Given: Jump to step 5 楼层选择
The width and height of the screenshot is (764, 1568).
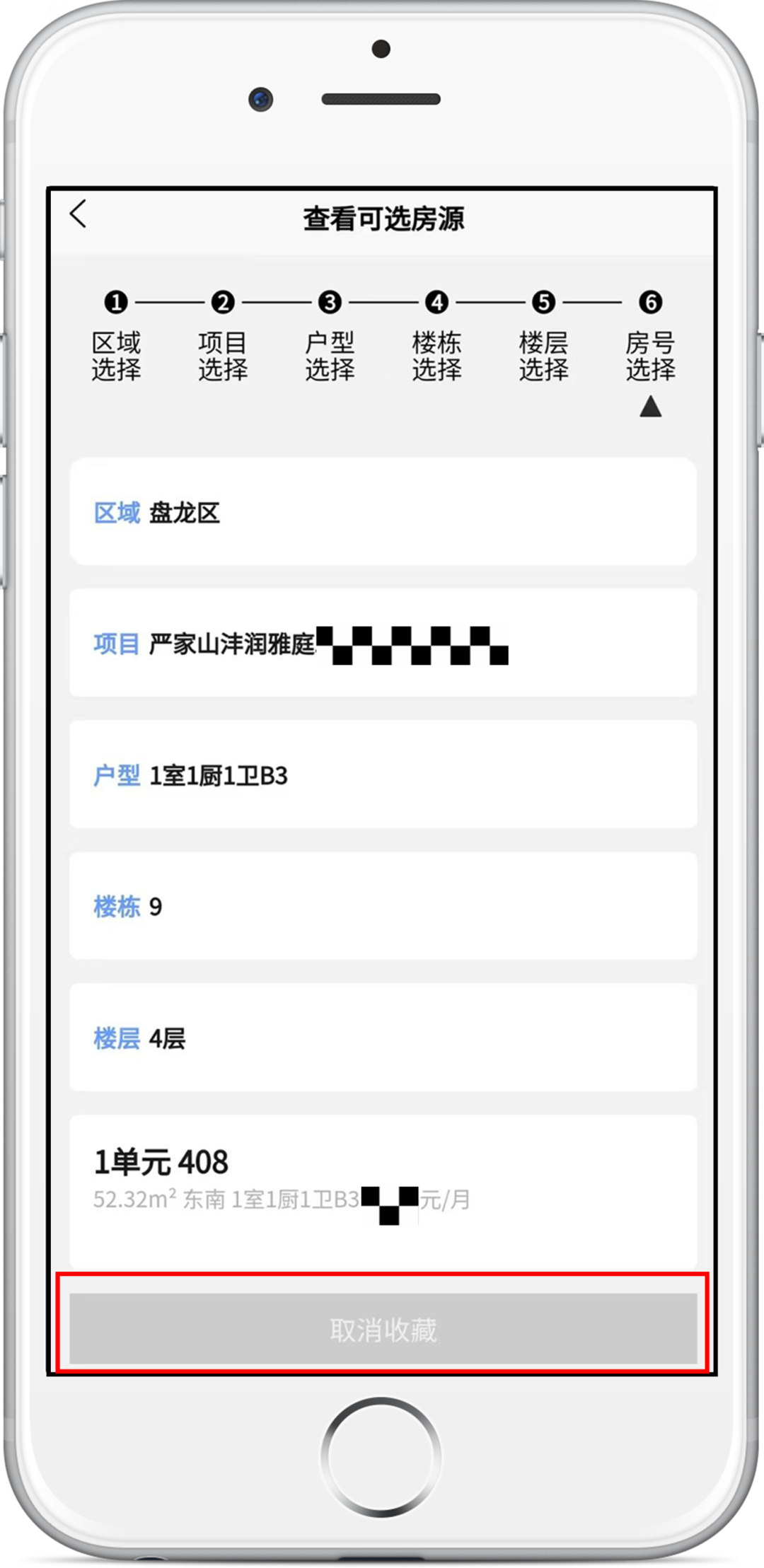Looking at the screenshot, I should tap(543, 339).
